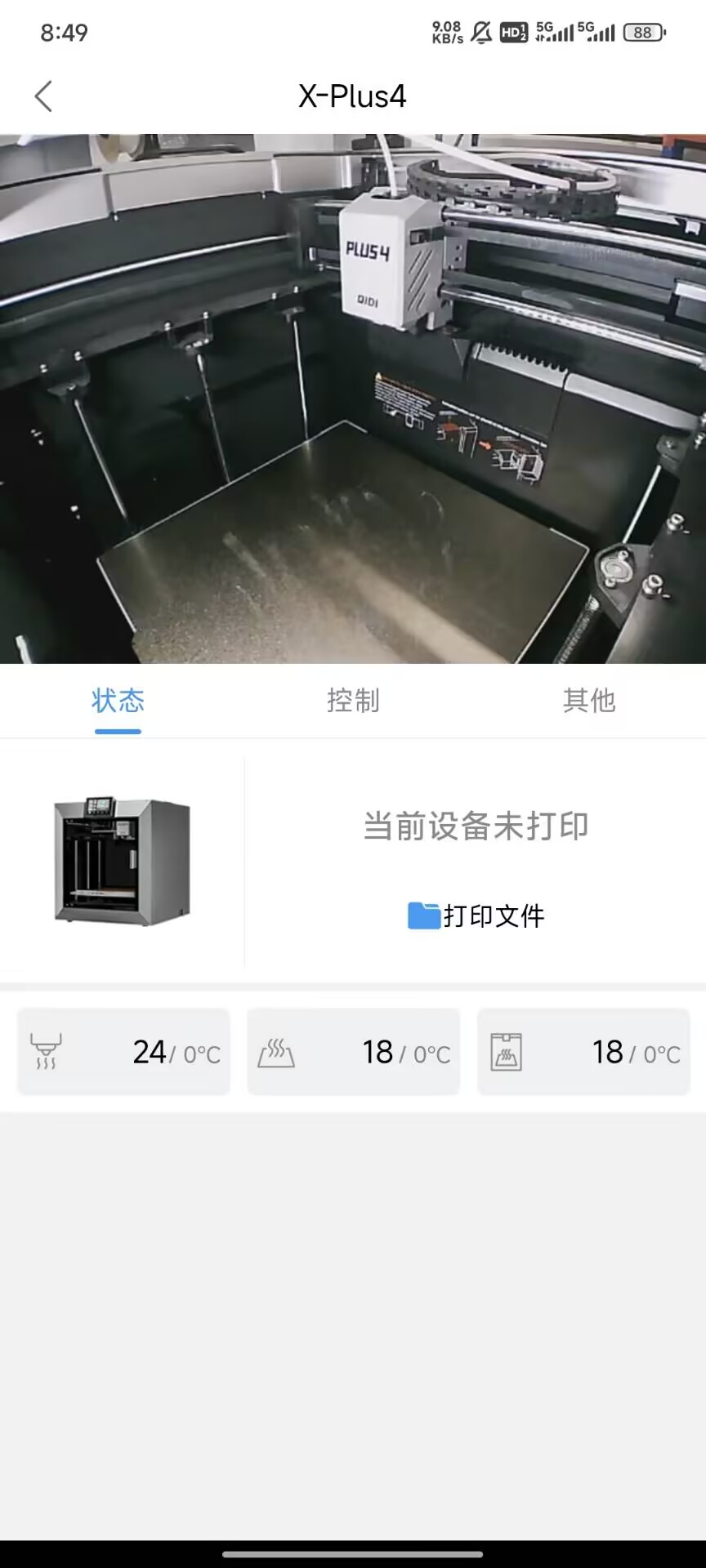The image size is (706, 1568).
Task: Switch to the 控制 tab
Action: (x=353, y=701)
